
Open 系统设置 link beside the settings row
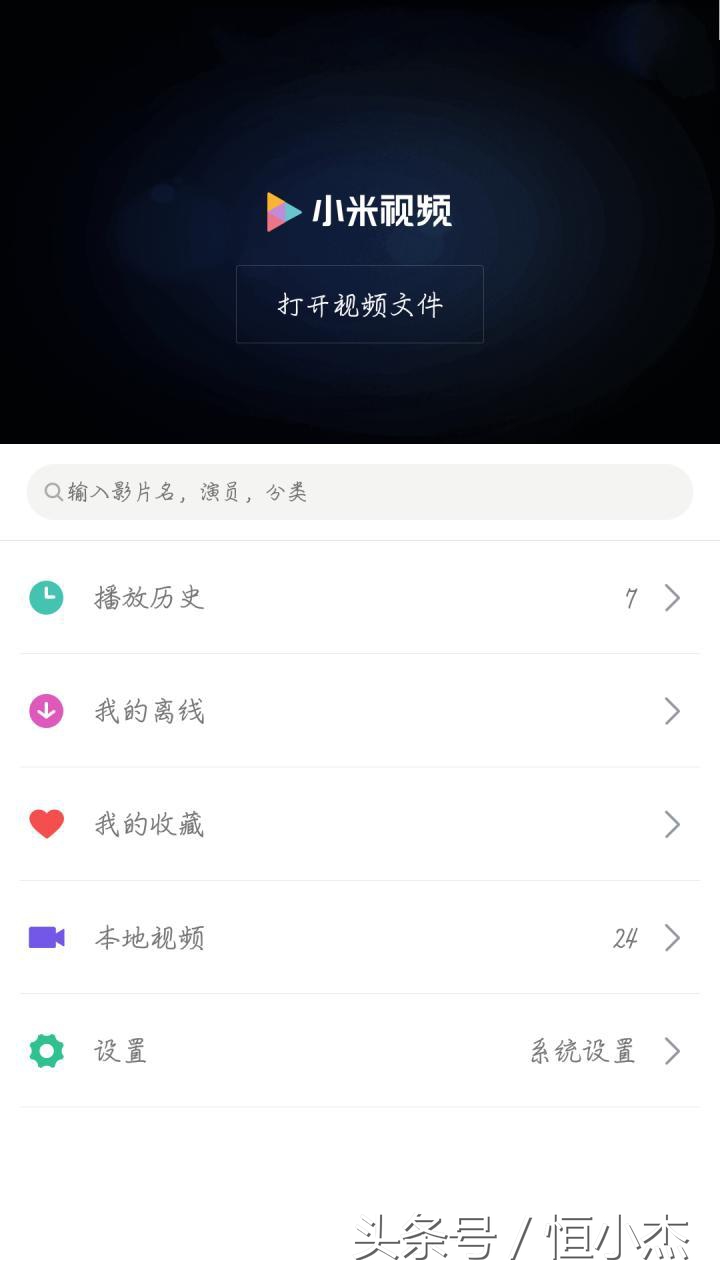point(581,1051)
